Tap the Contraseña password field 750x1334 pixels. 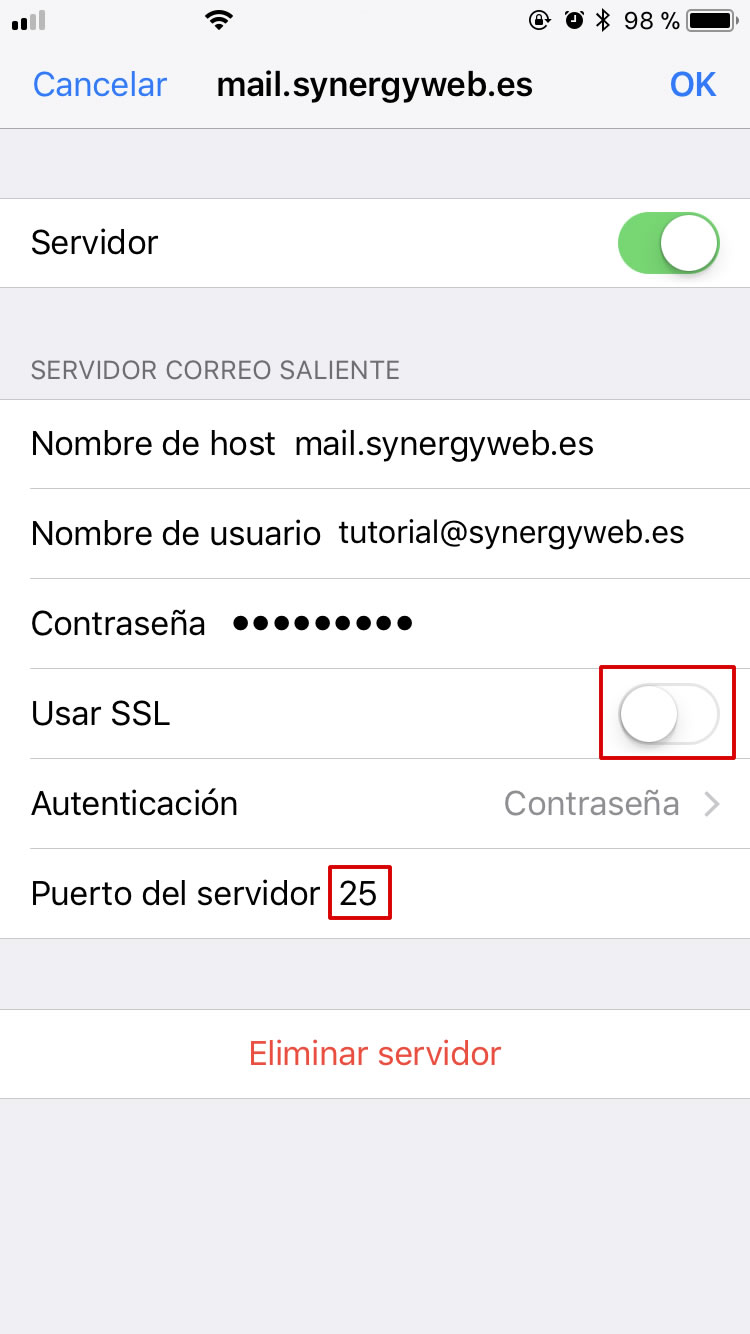pos(375,624)
